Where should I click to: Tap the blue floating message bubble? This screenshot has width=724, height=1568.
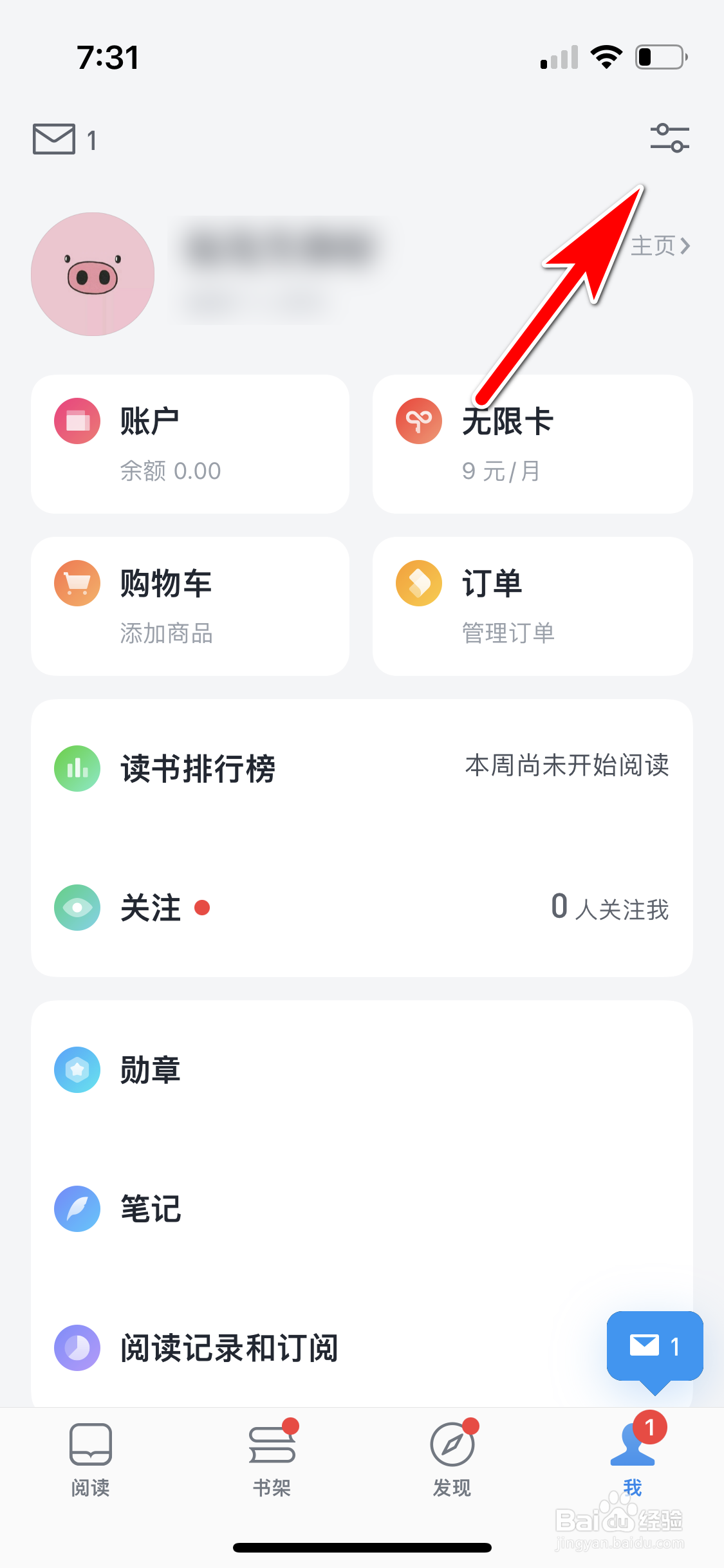pos(654,1346)
